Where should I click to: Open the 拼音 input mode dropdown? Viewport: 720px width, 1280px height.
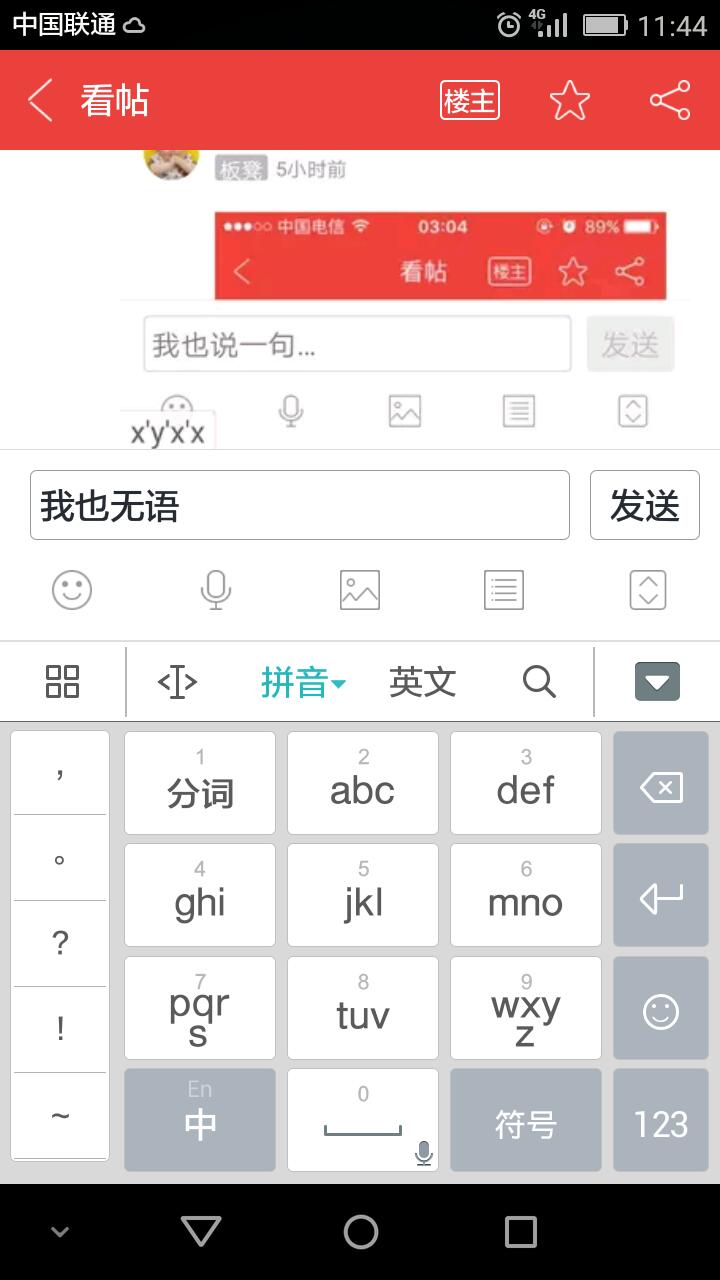(x=303, y=682)
